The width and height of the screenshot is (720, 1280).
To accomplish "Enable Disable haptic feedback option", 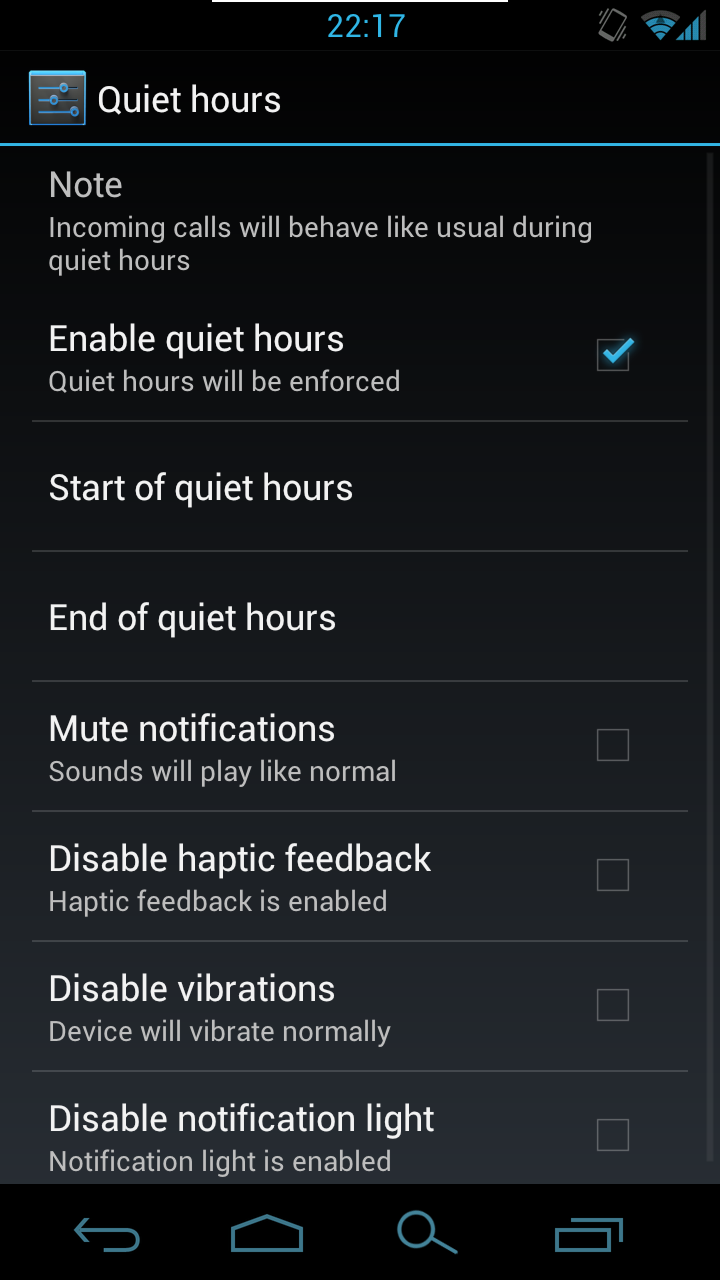I will pyautogui.click(x=613, y=875).
